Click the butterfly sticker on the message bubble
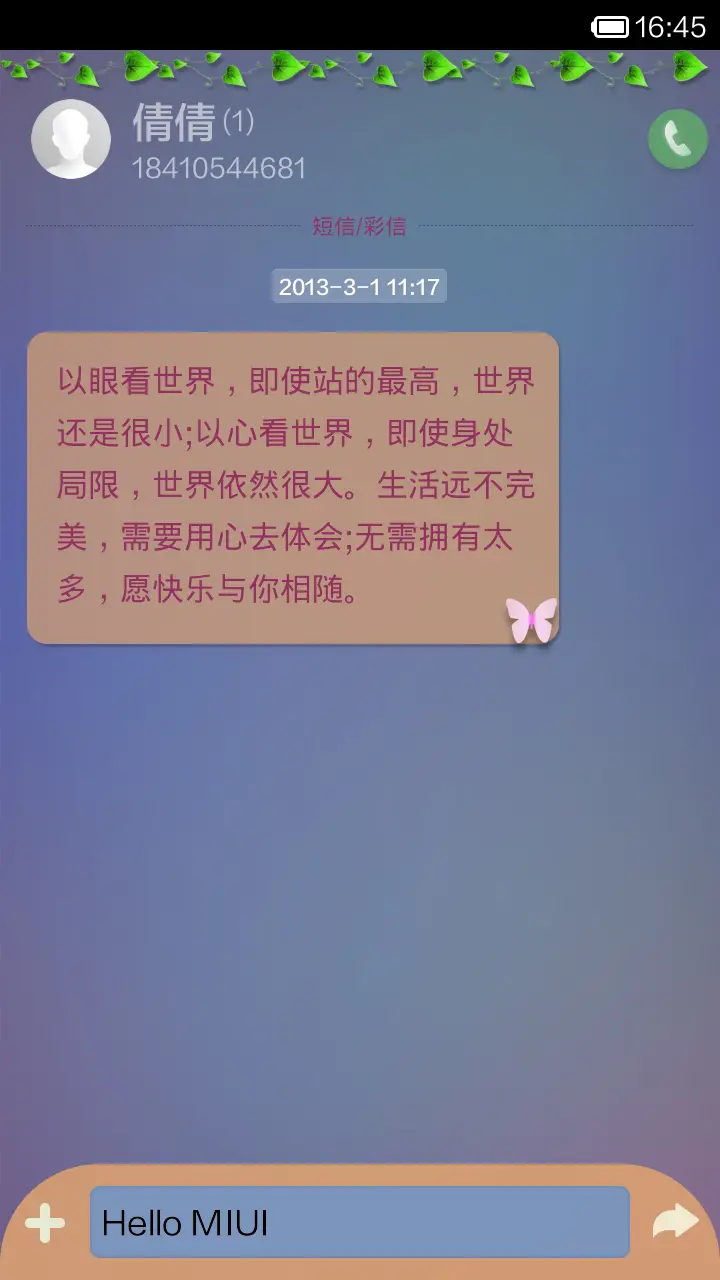This screenshot has height=1280, width=720. [530, 619]
